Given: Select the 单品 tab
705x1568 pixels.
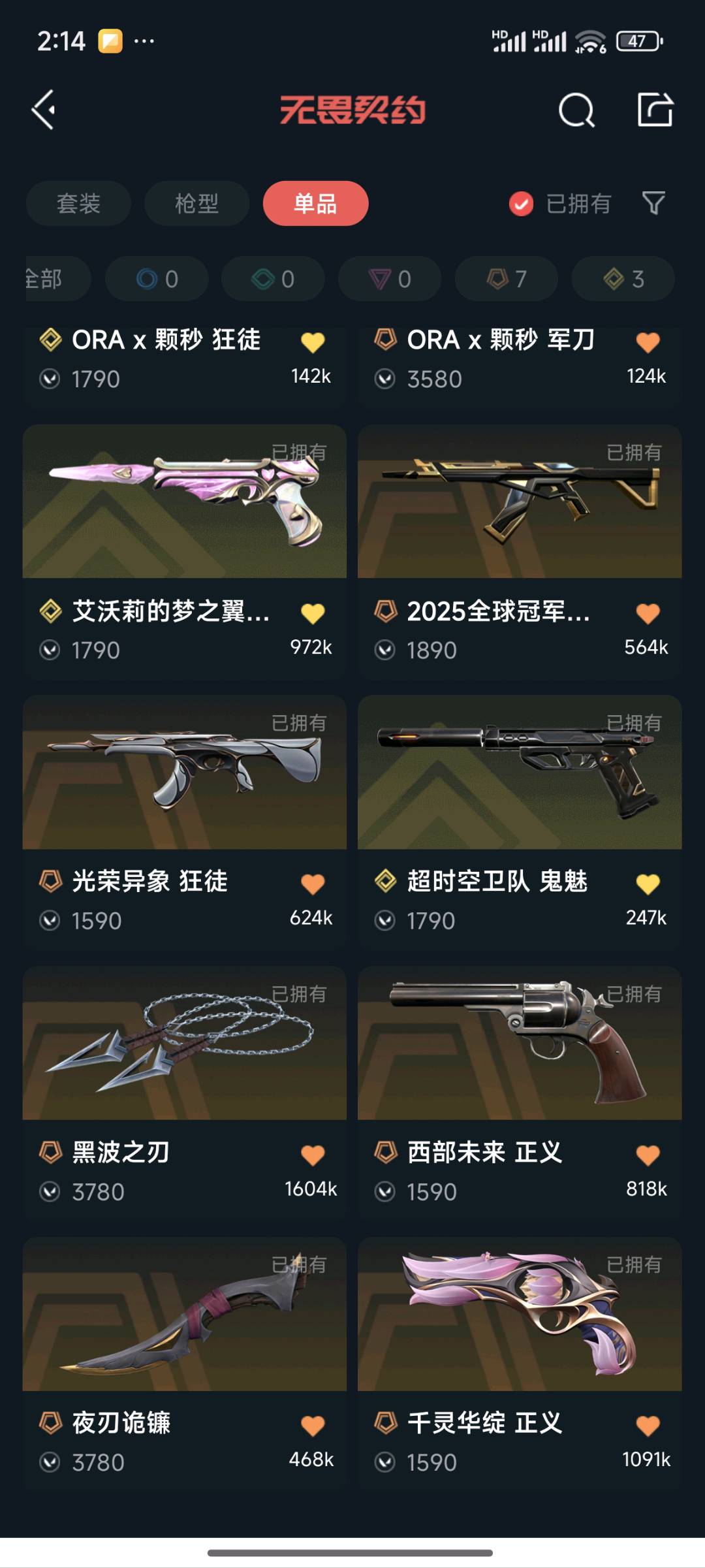Looking at the screenshot, I should point(315,204).
